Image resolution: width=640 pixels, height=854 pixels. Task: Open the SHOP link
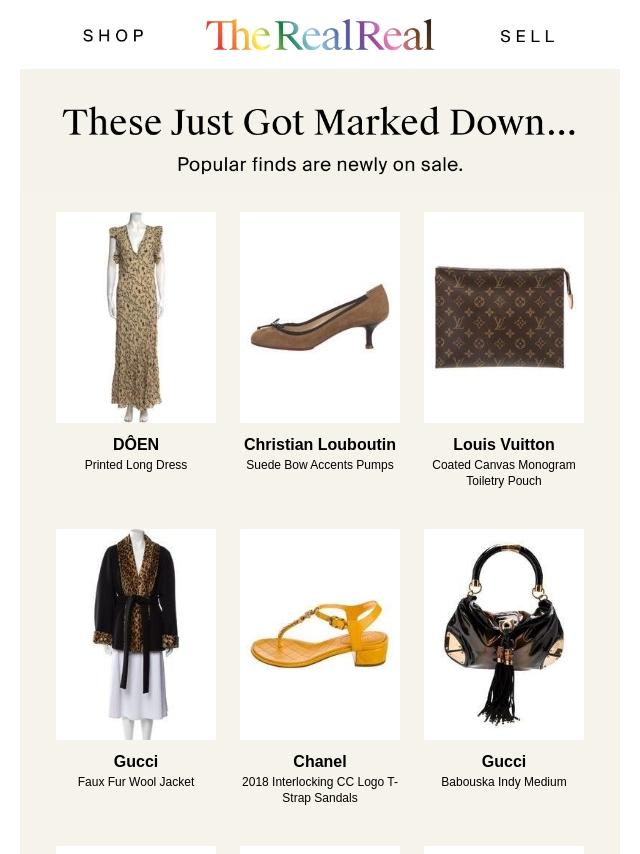pyautogui.click(x=114, y=36)
